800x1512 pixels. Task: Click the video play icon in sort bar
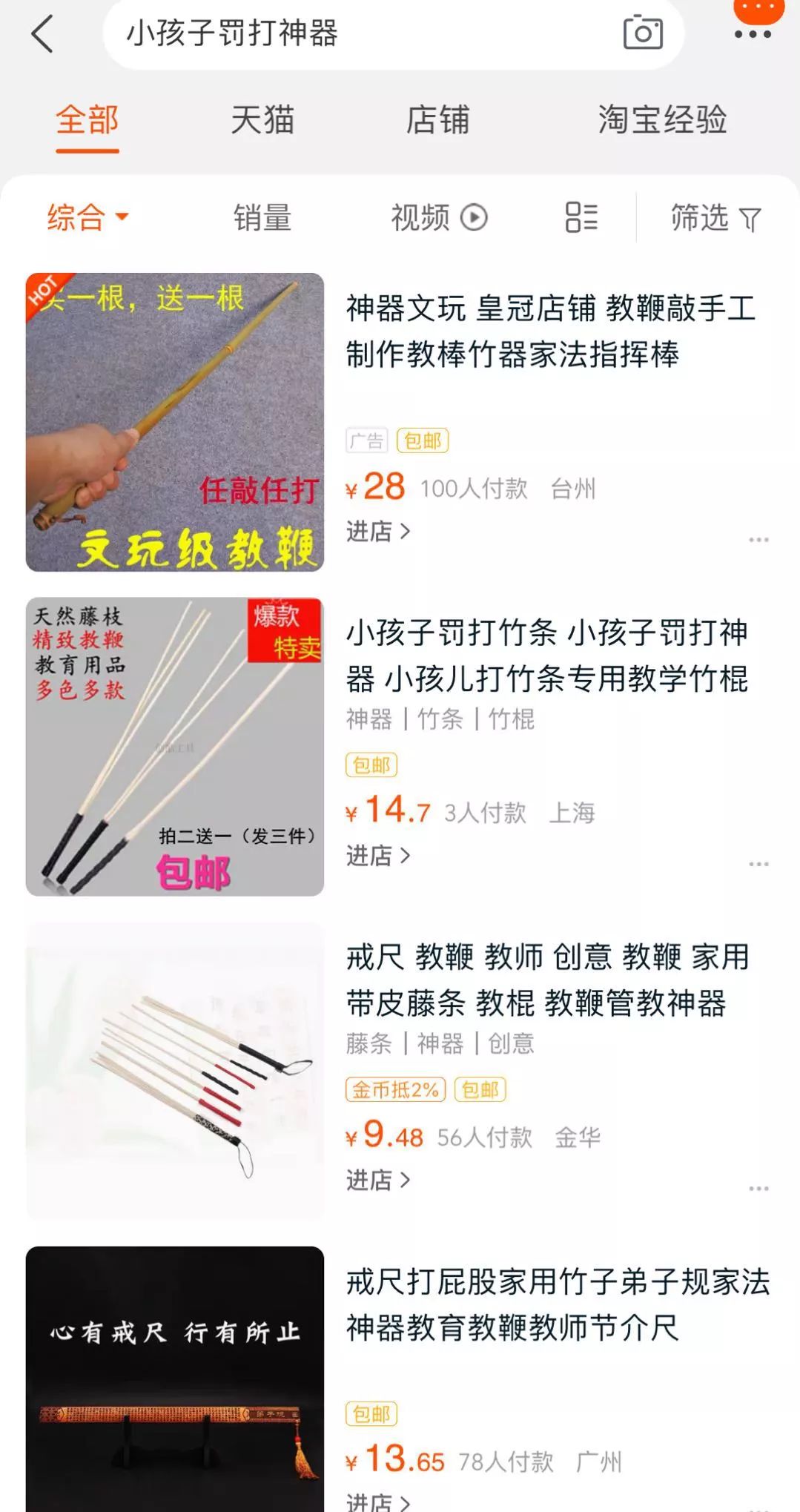[472, 217]
